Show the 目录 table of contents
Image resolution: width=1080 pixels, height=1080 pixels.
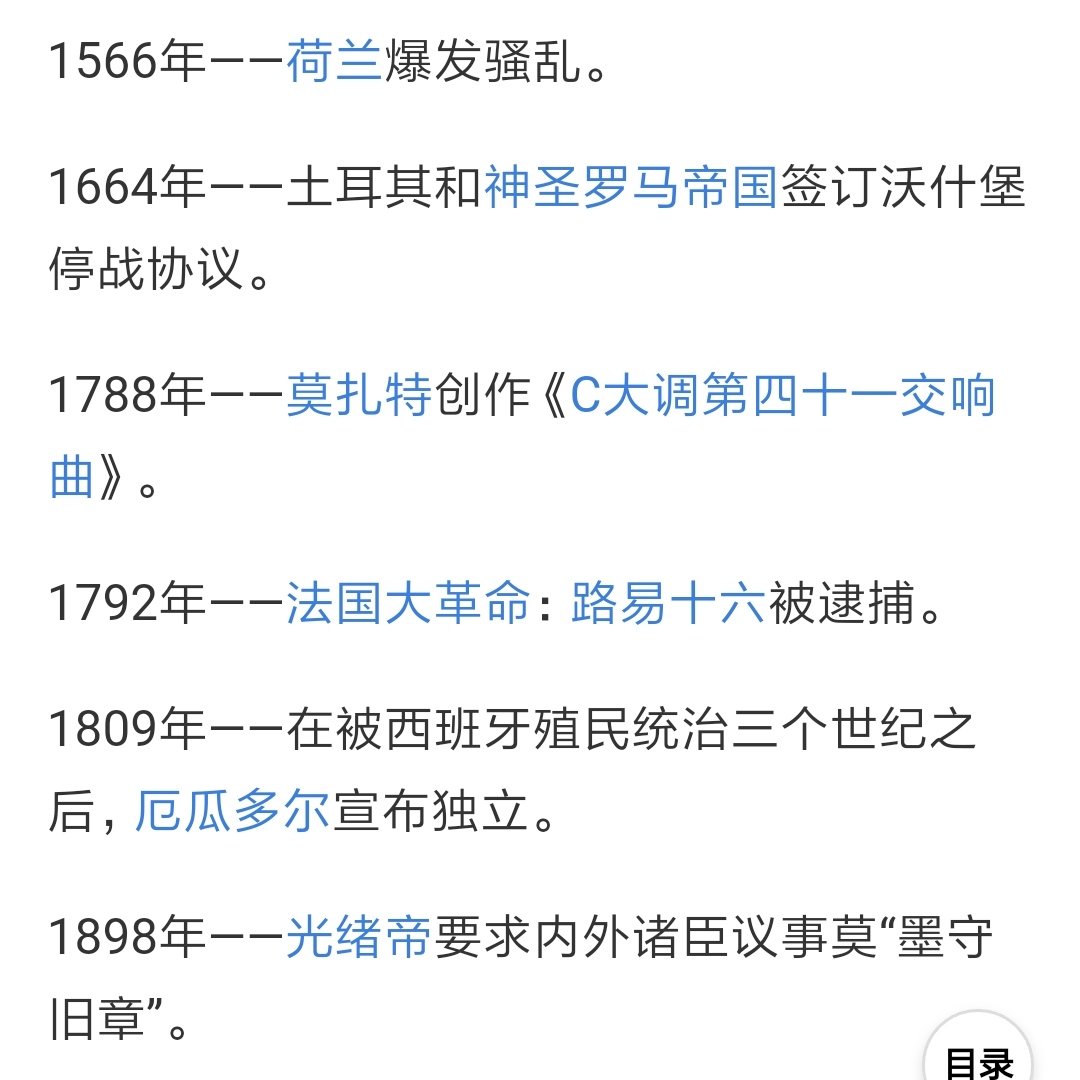point(978,1060)
